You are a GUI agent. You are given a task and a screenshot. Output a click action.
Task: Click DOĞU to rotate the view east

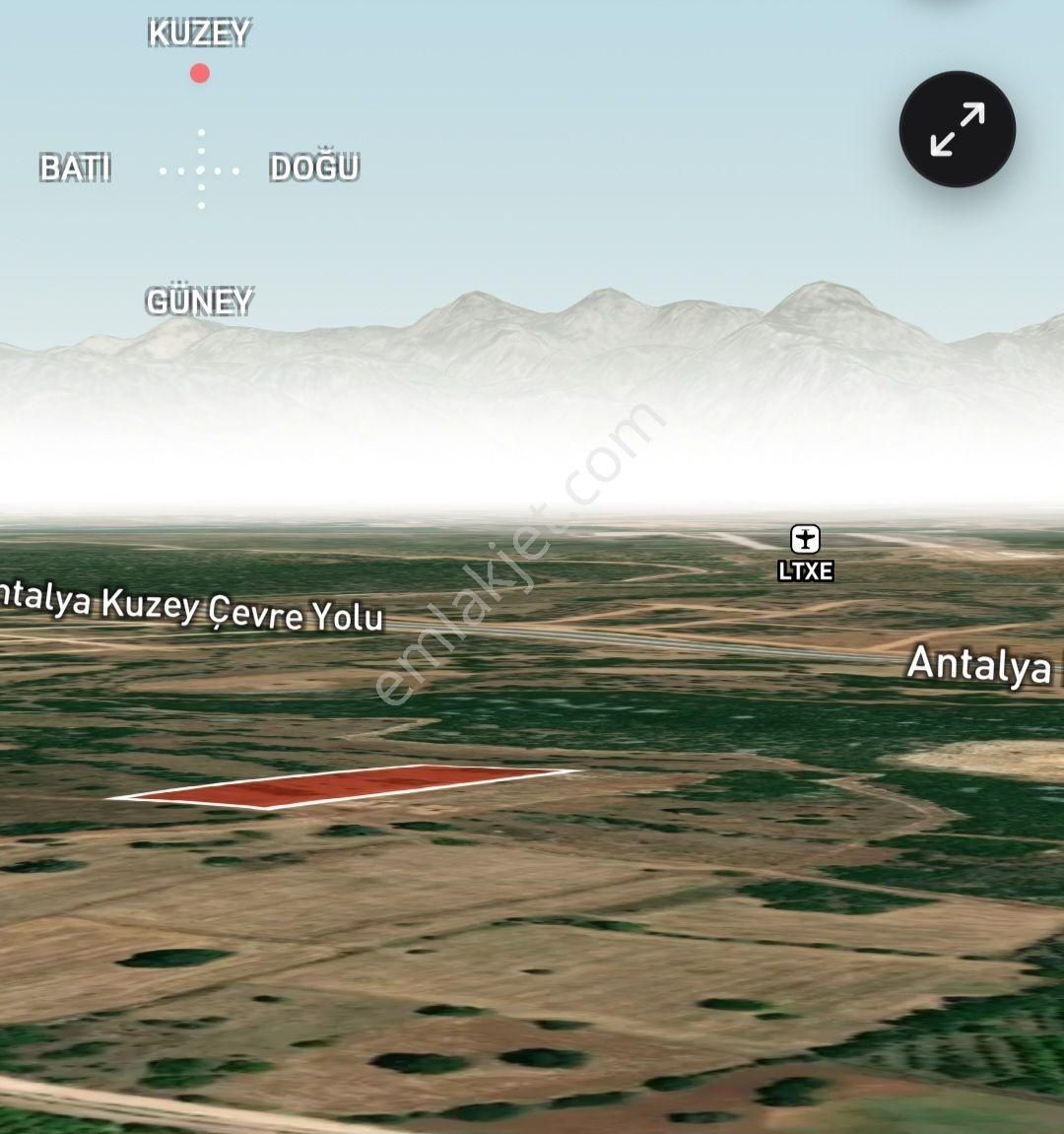coord(315,167)
